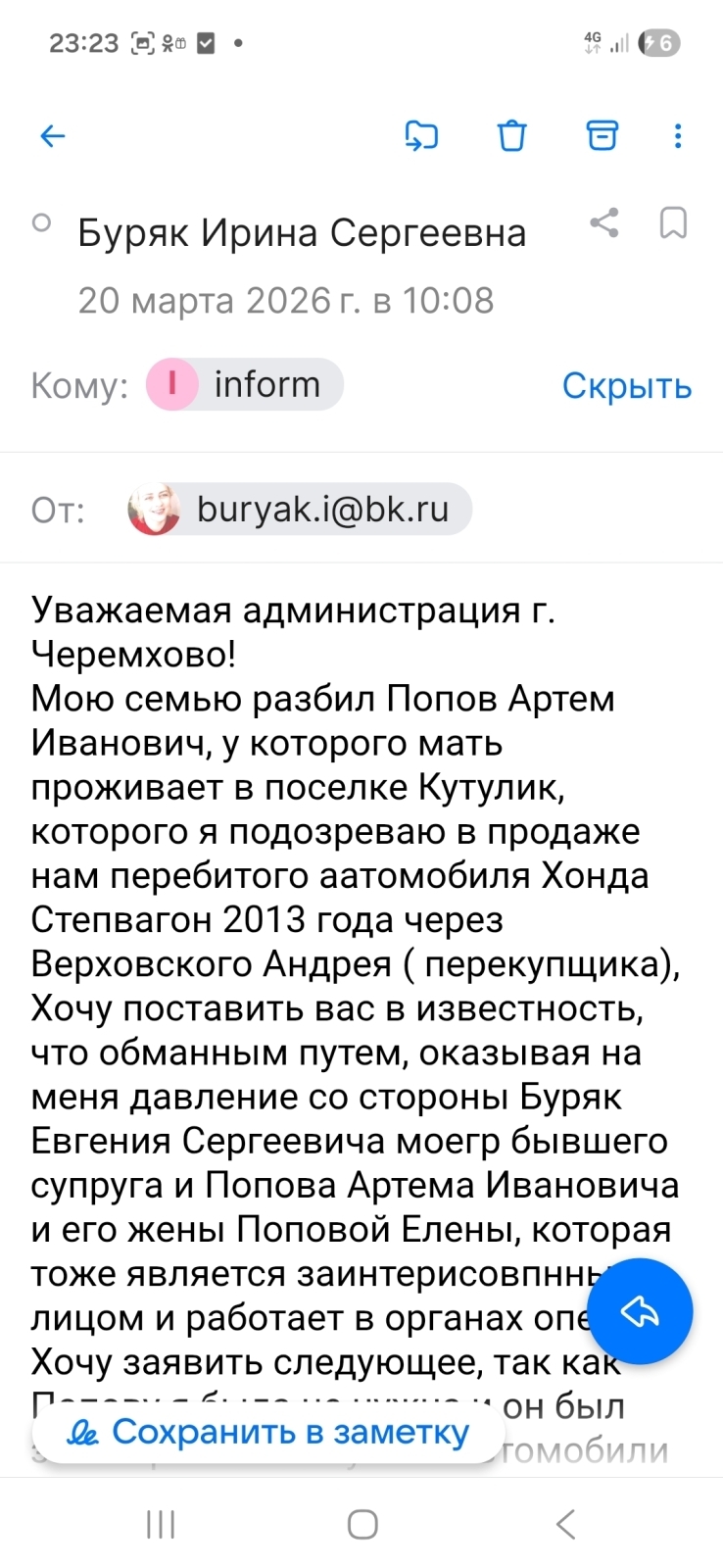723x1568 pixels.
Task: Open recent apps from the navigation bar
Action: [x=161, y=1524]
